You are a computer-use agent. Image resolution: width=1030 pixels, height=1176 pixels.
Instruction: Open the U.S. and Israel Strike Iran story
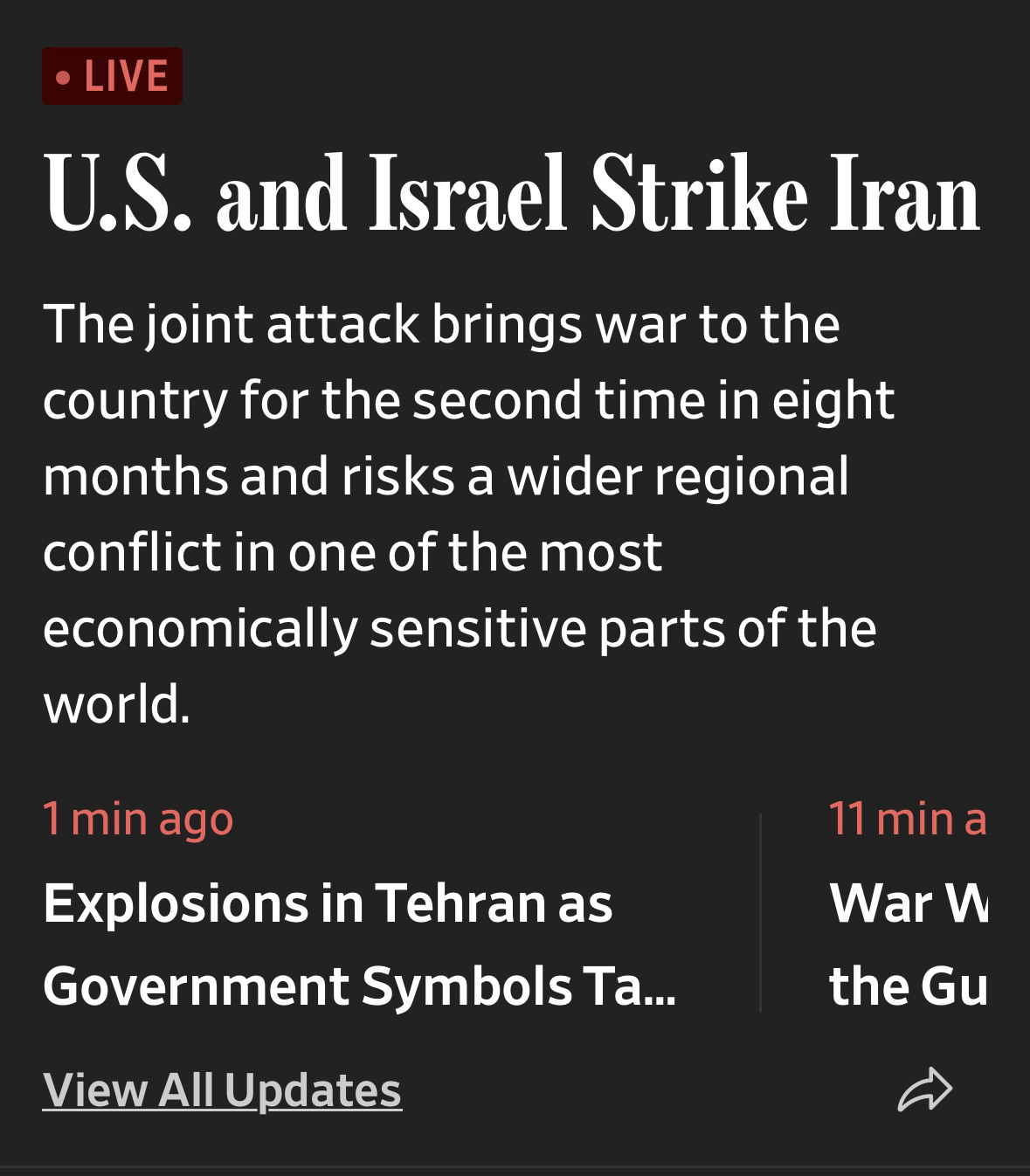[x=512, y=195]
